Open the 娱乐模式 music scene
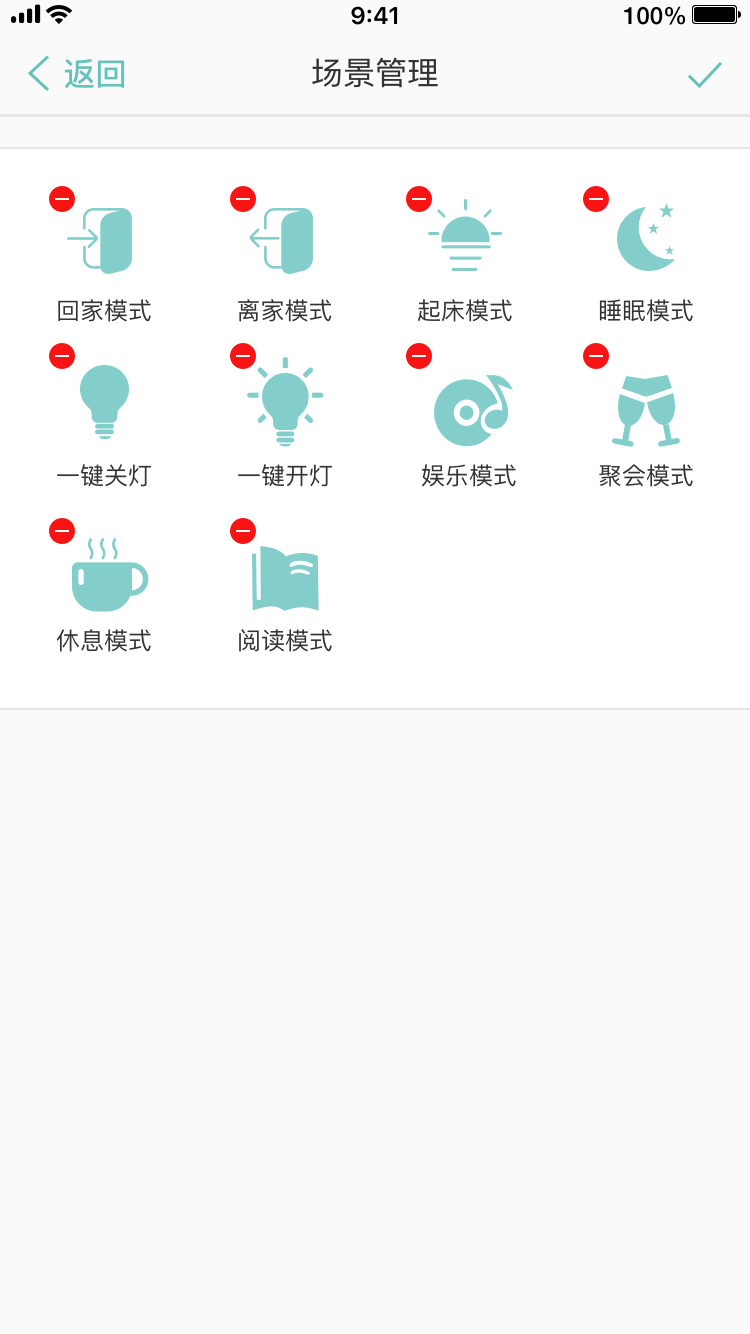 (x=469, y=420)
